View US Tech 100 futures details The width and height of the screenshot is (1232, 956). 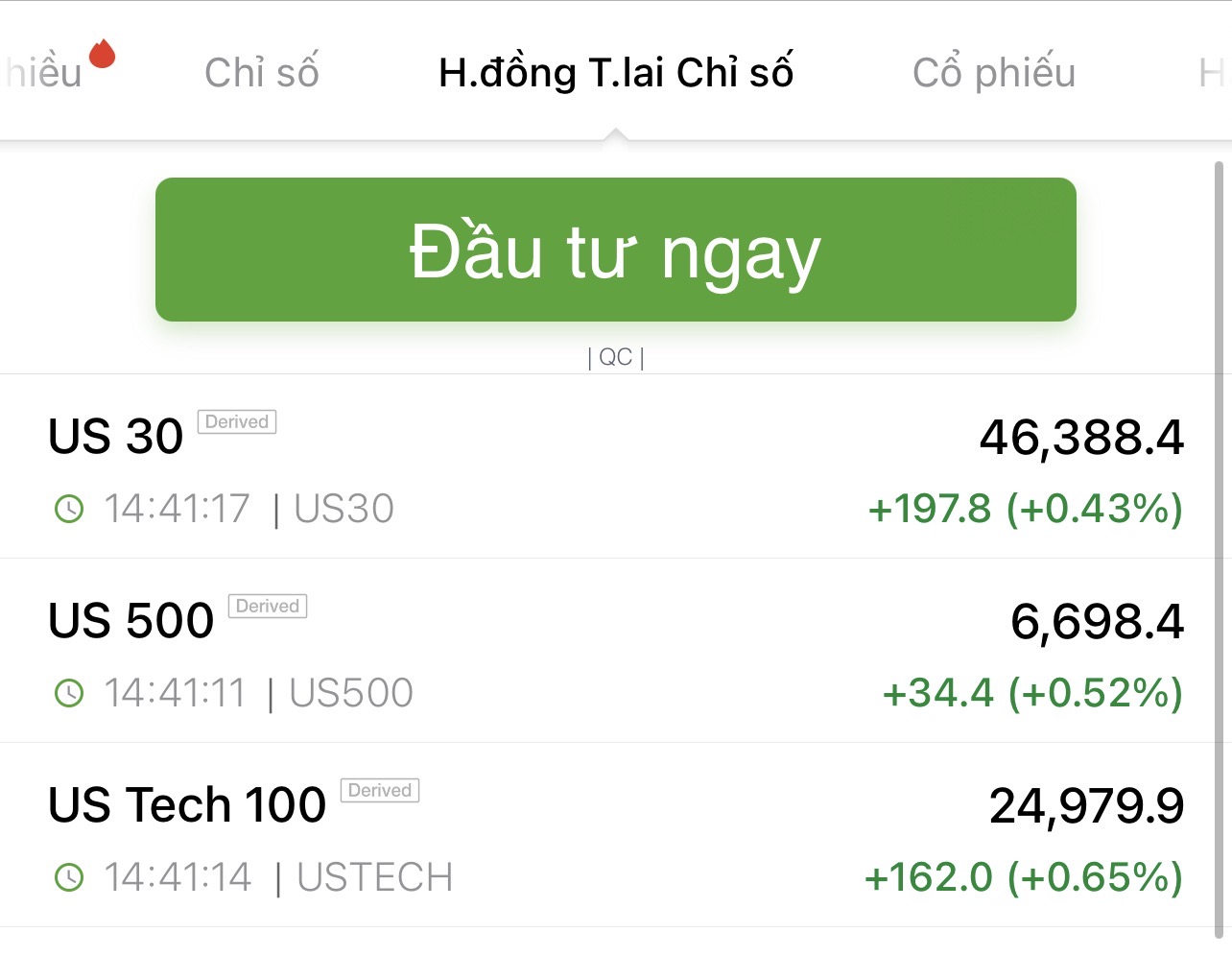[614, 836]
